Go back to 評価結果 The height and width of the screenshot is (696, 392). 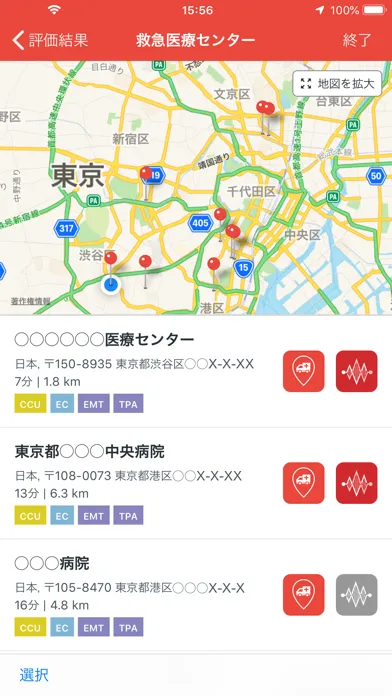coord(50,40)
